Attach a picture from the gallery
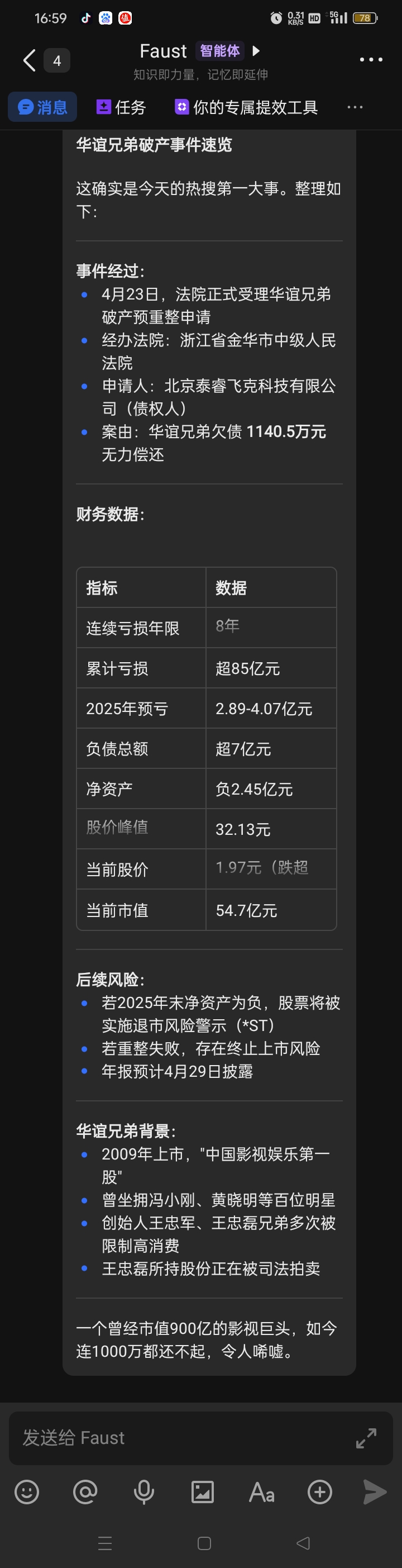This screenshot has width=402, height=1568. tap(203, 1492)
